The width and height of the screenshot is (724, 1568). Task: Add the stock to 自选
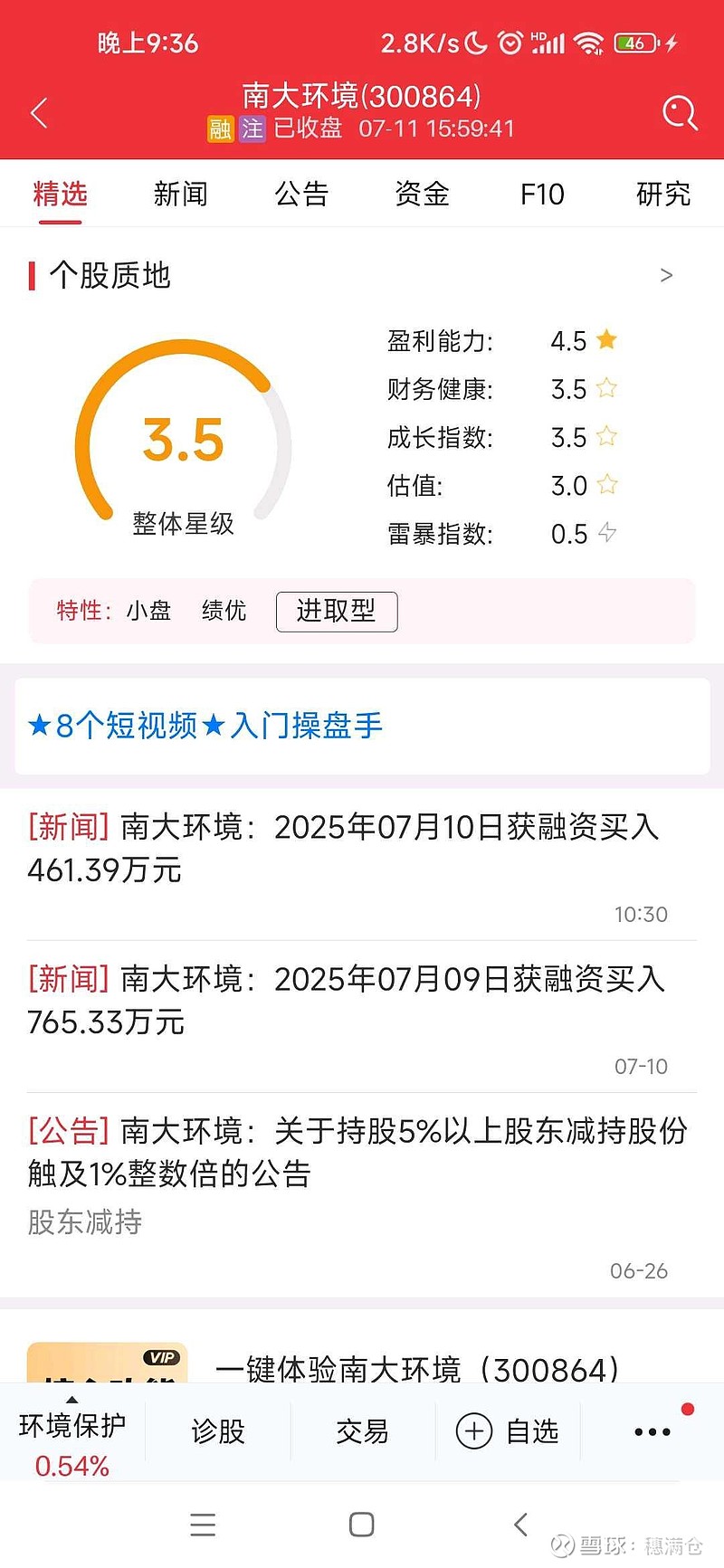[507, 1431]
